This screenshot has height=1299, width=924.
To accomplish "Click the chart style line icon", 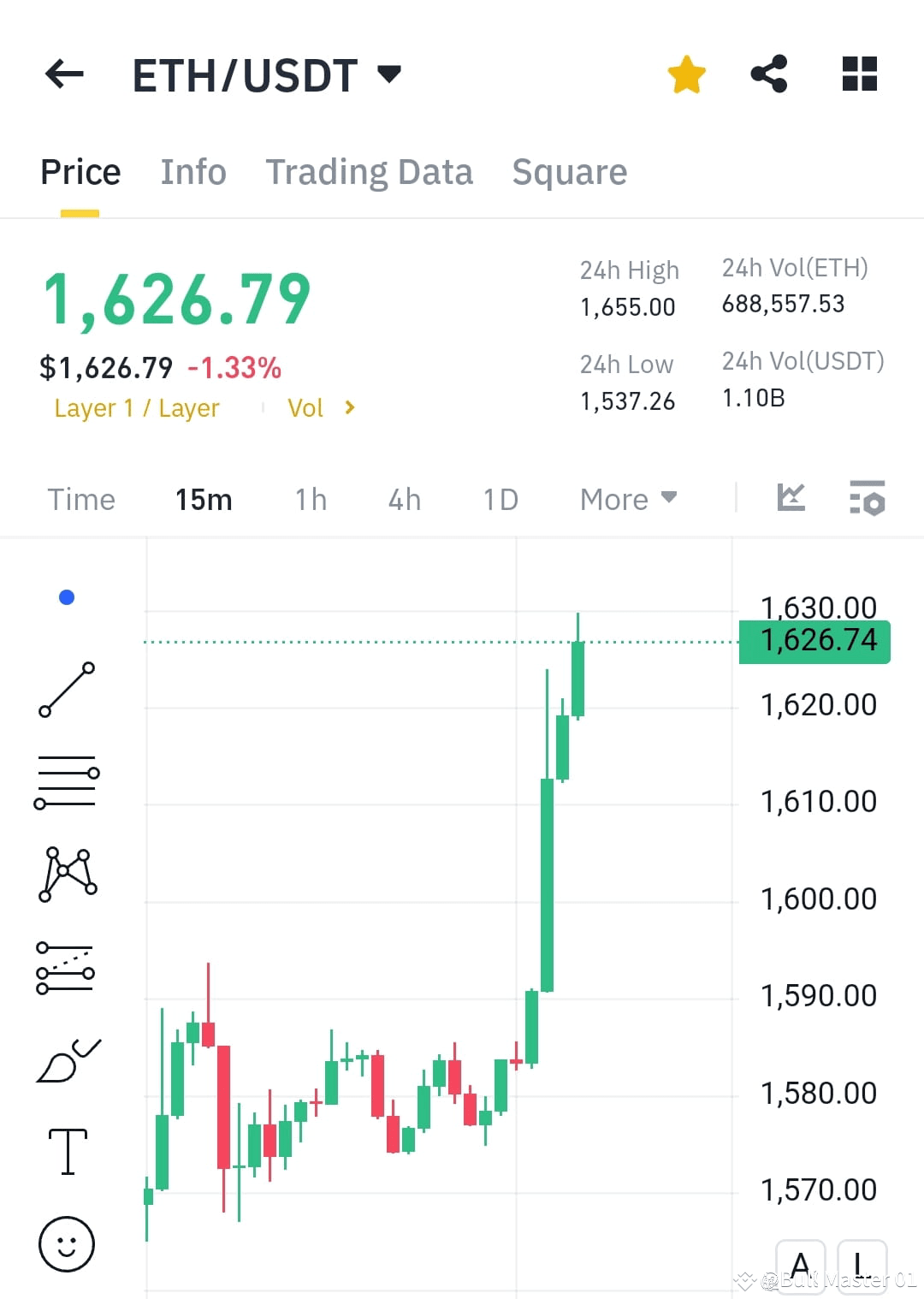I will point(791,499).
